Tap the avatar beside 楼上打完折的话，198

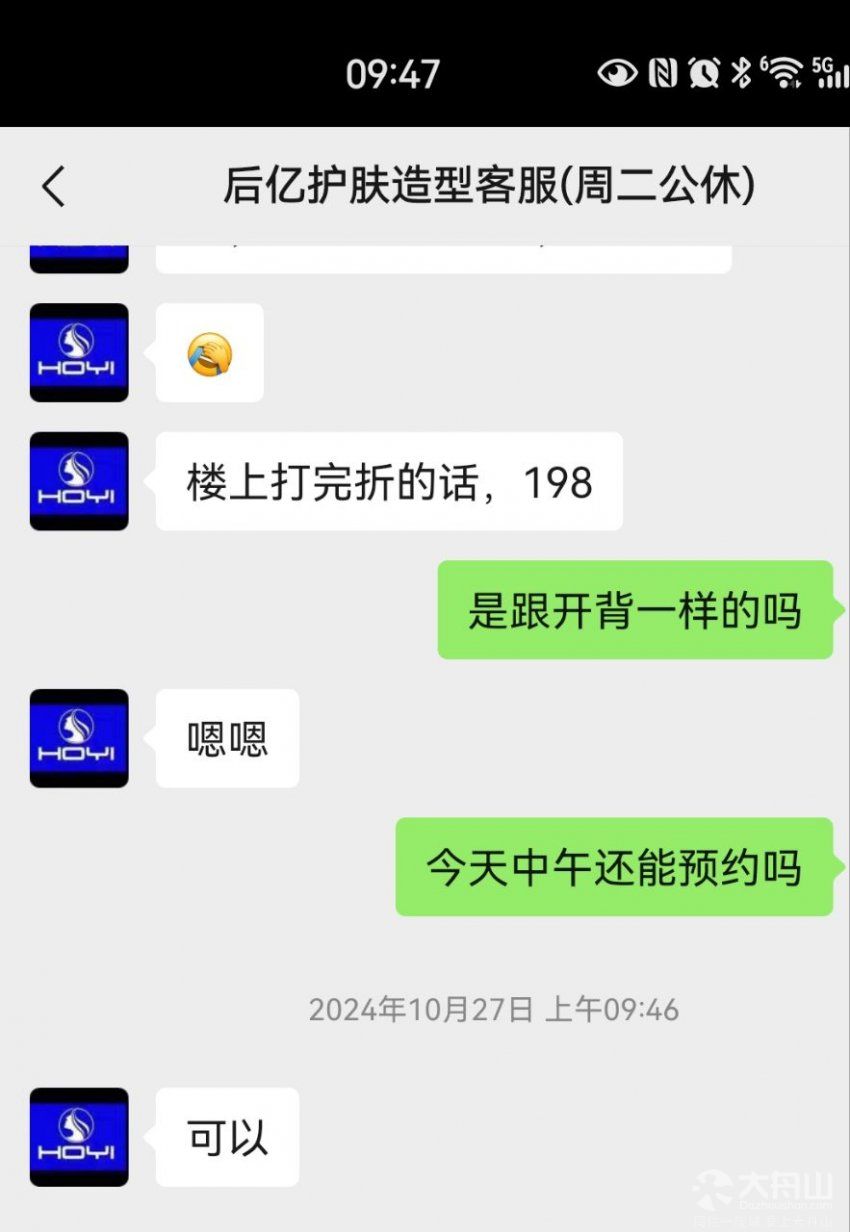[79, 481]
